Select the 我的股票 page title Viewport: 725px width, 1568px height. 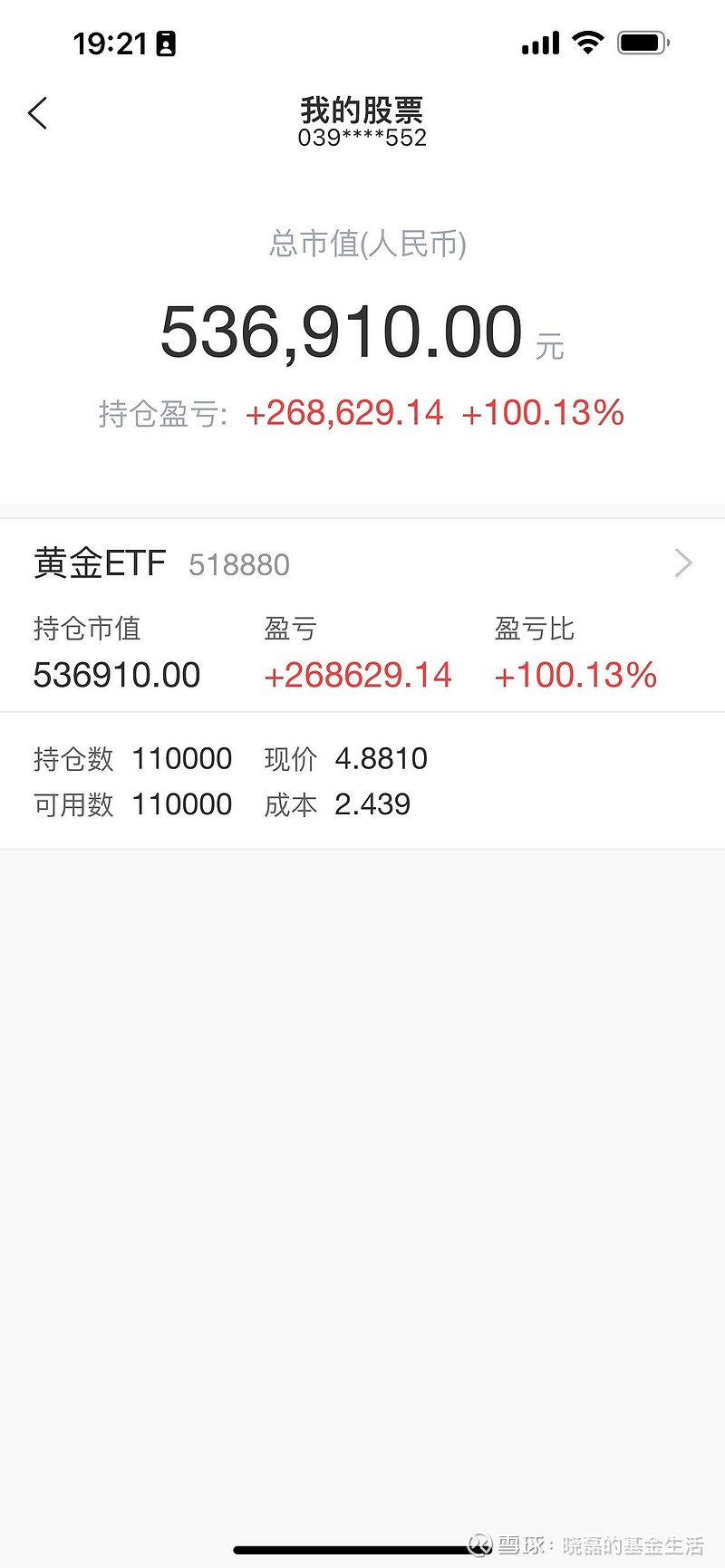(x=362, y=111)
